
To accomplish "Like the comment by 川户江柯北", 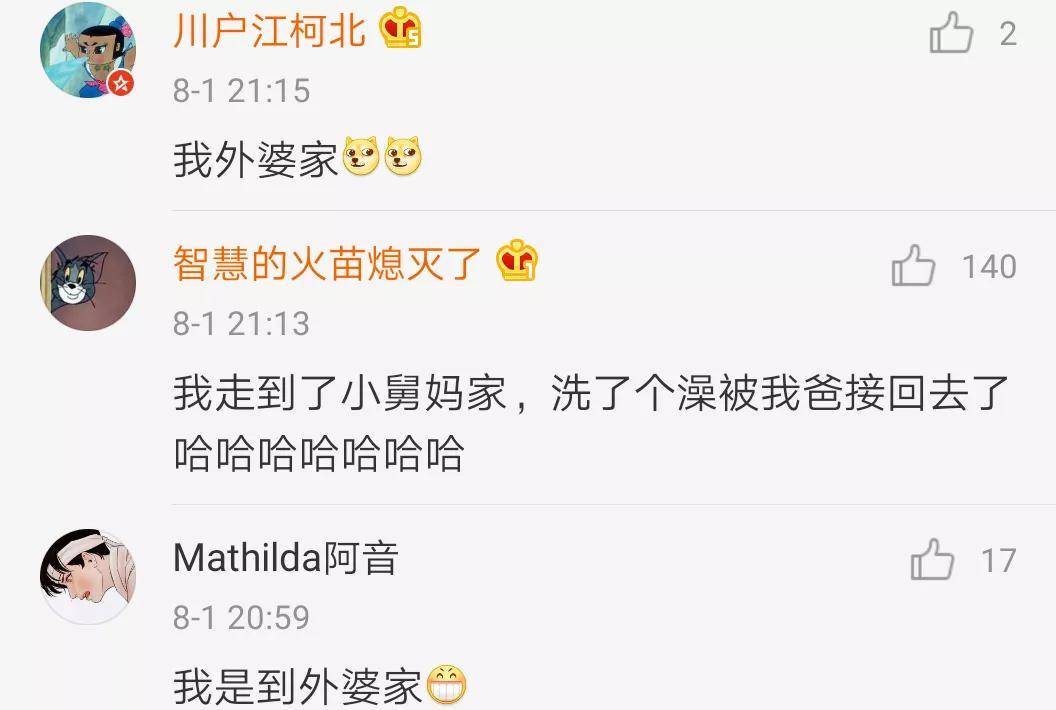I will tap(951, 35).
